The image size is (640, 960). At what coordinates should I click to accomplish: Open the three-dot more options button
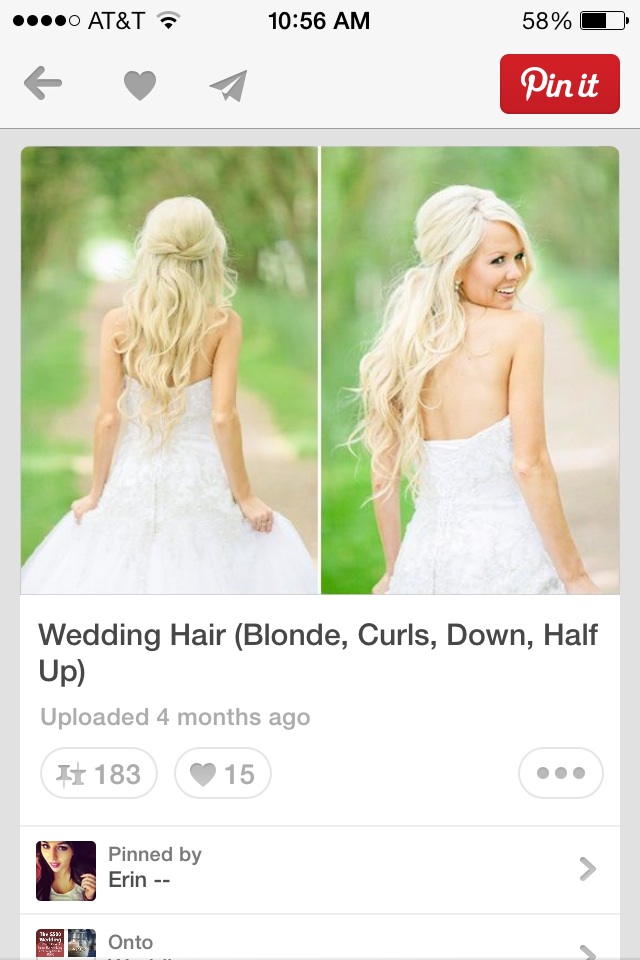click(x=560, y=773)
